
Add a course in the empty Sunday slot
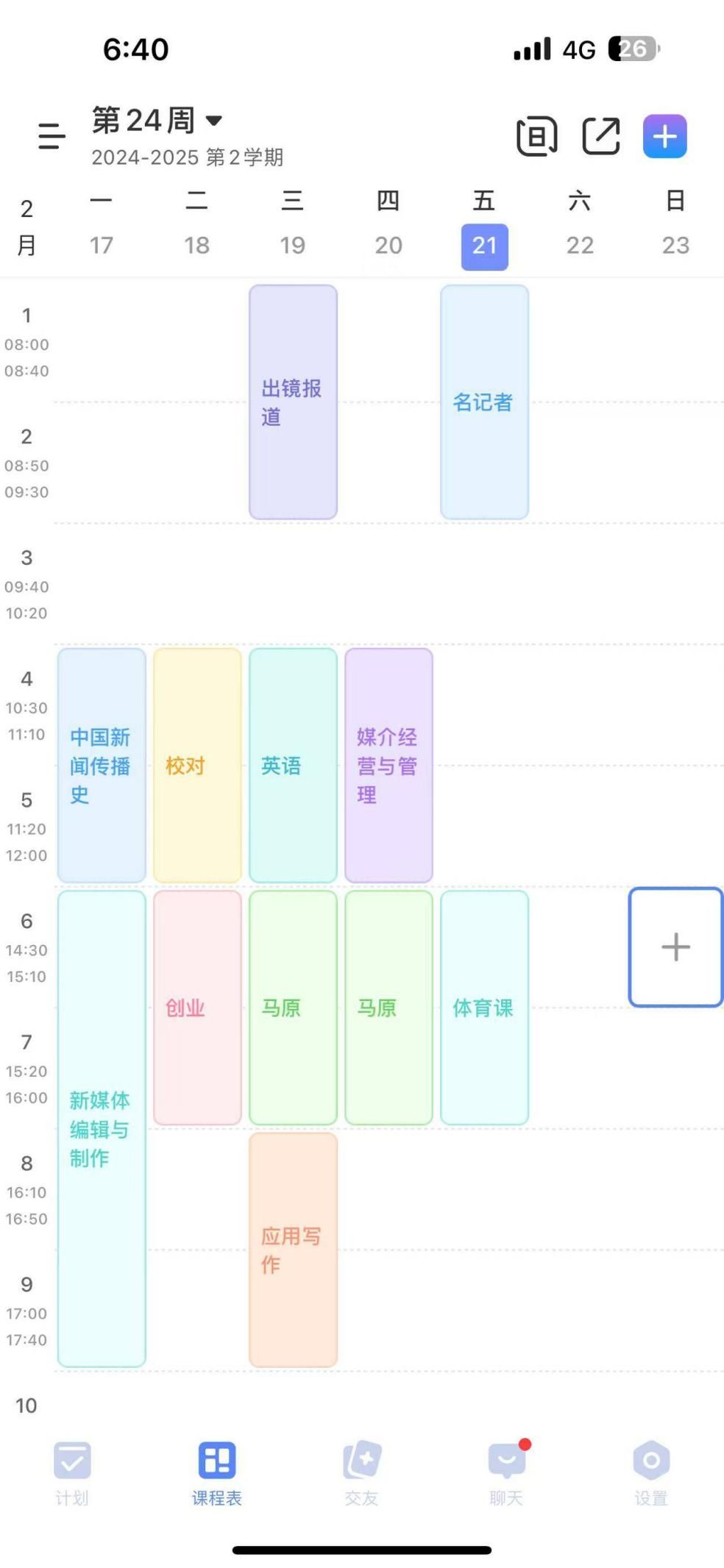[x=675, y=947]
